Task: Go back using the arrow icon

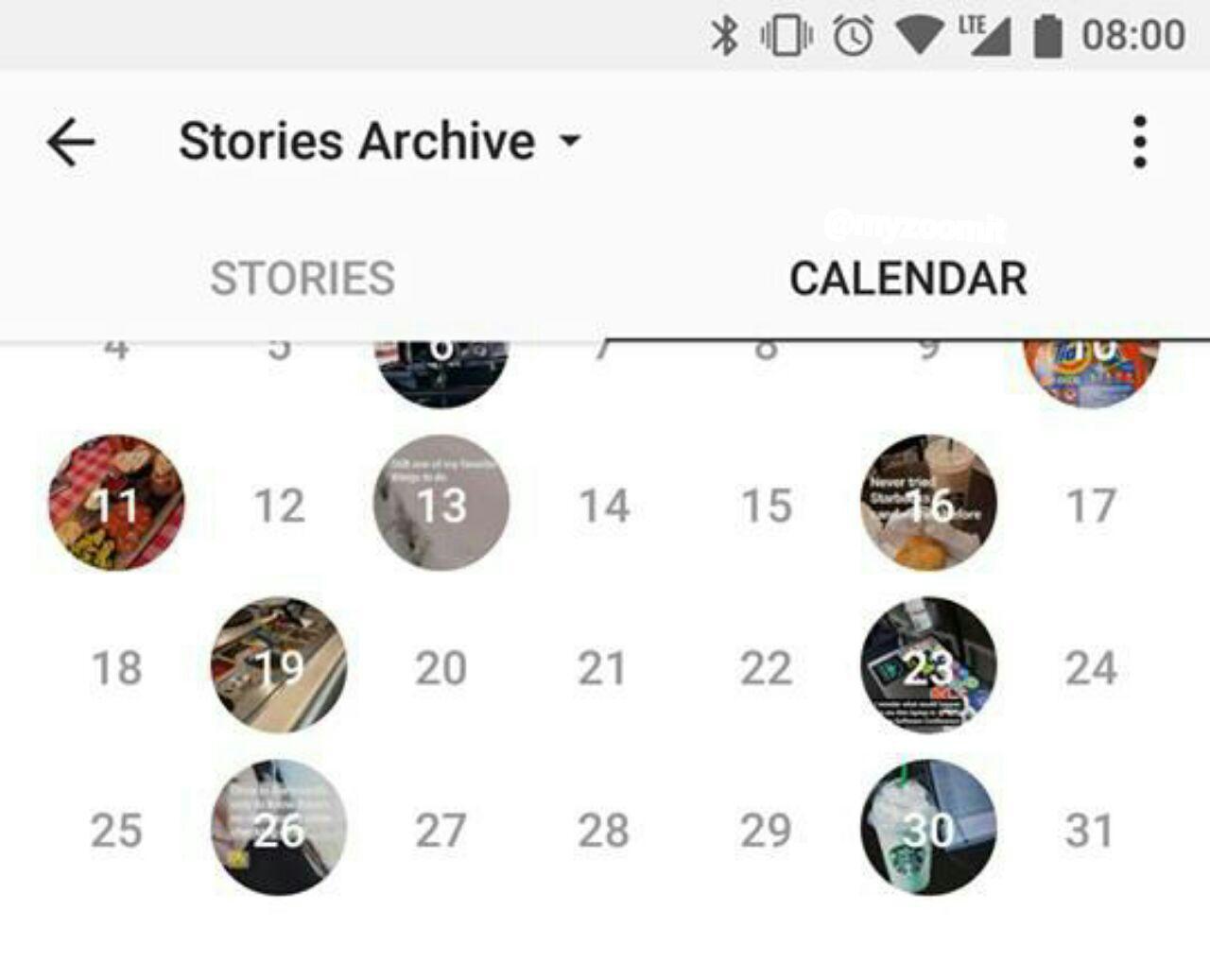Action: point(71,143)
